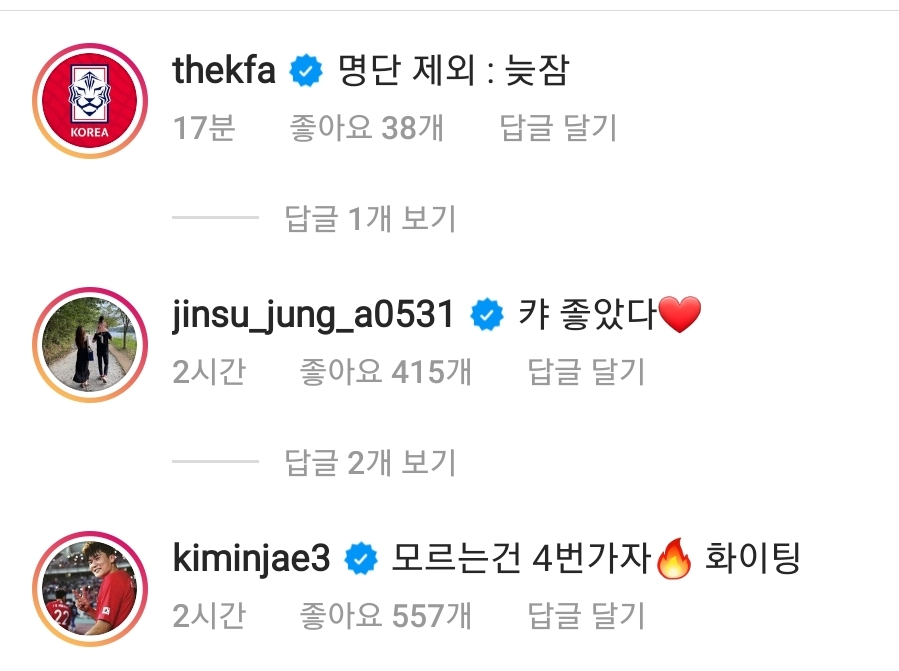Screen dimensions: 899x671
Task: Reply to jinsu_jung_a0531's comment
Action: tap(586, 372)
